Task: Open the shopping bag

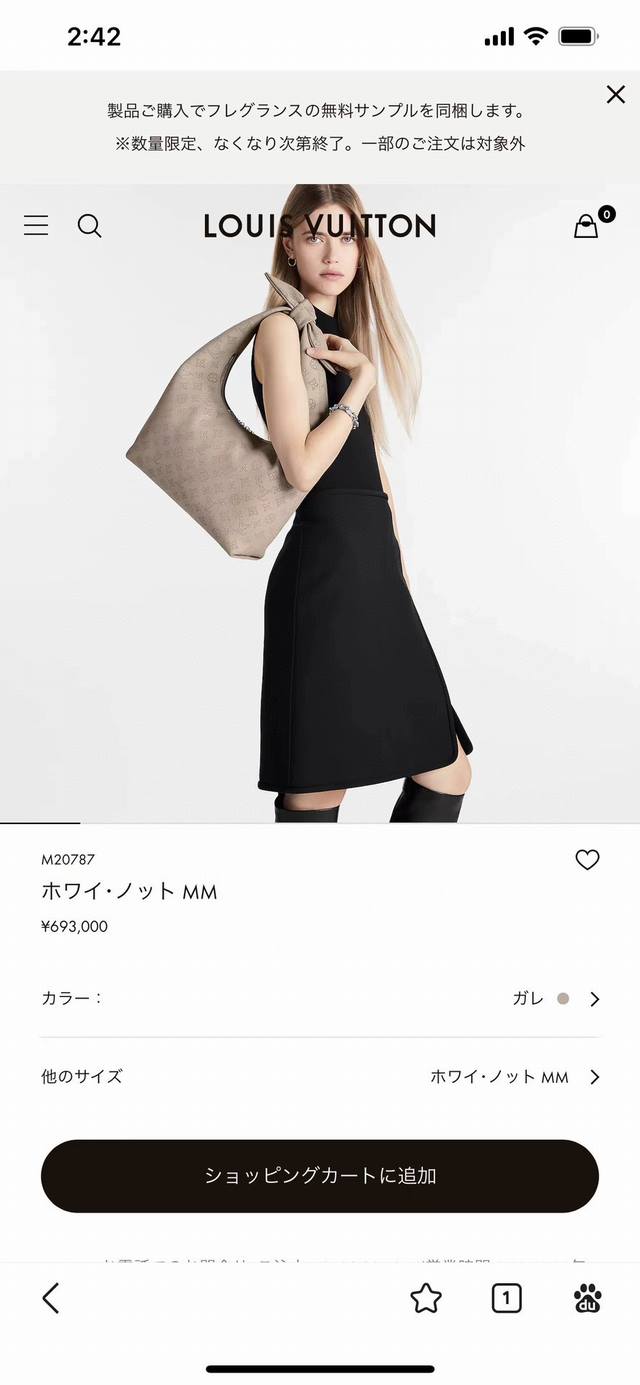Action: tap(587, 226)
